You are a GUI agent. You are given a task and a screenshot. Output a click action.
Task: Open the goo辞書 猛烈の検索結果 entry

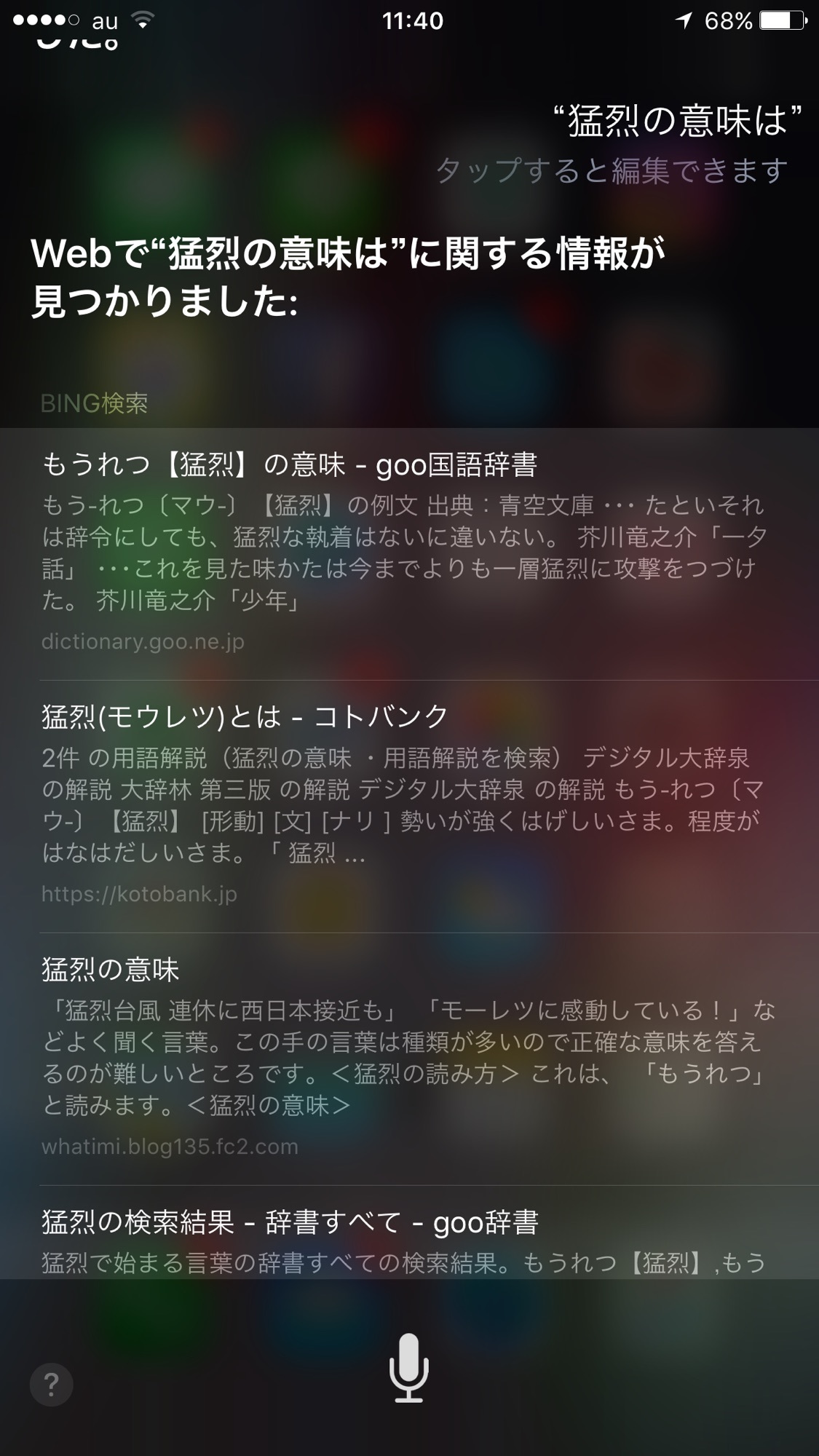coord(409,1233)
